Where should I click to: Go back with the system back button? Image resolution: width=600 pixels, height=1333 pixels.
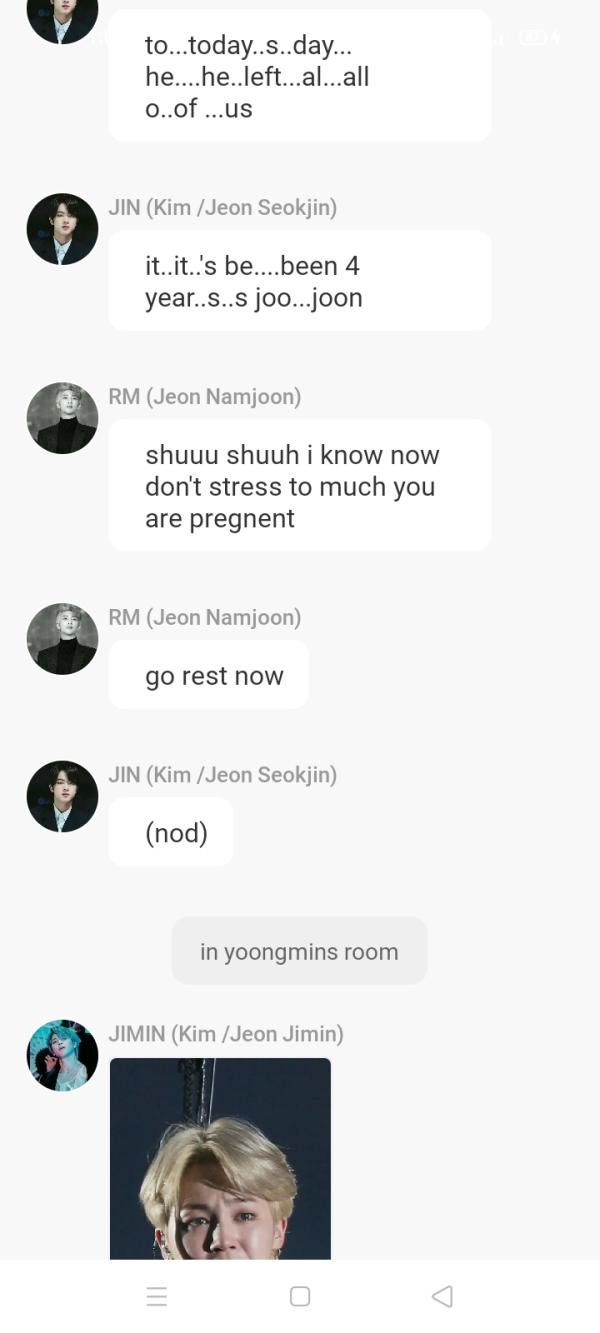[442, 1296]
